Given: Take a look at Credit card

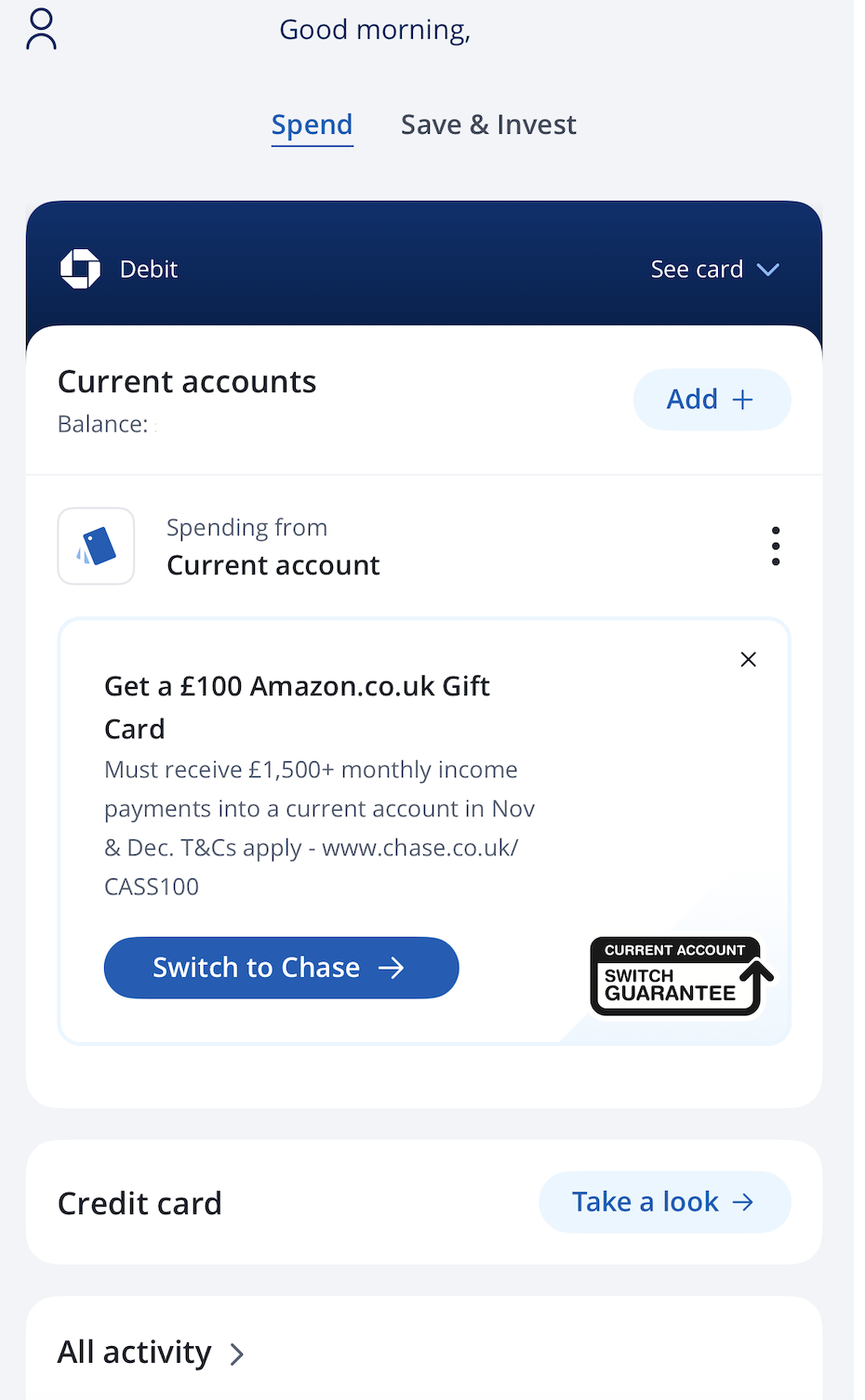Looking at the screenshot, I should pos(664,1202).
